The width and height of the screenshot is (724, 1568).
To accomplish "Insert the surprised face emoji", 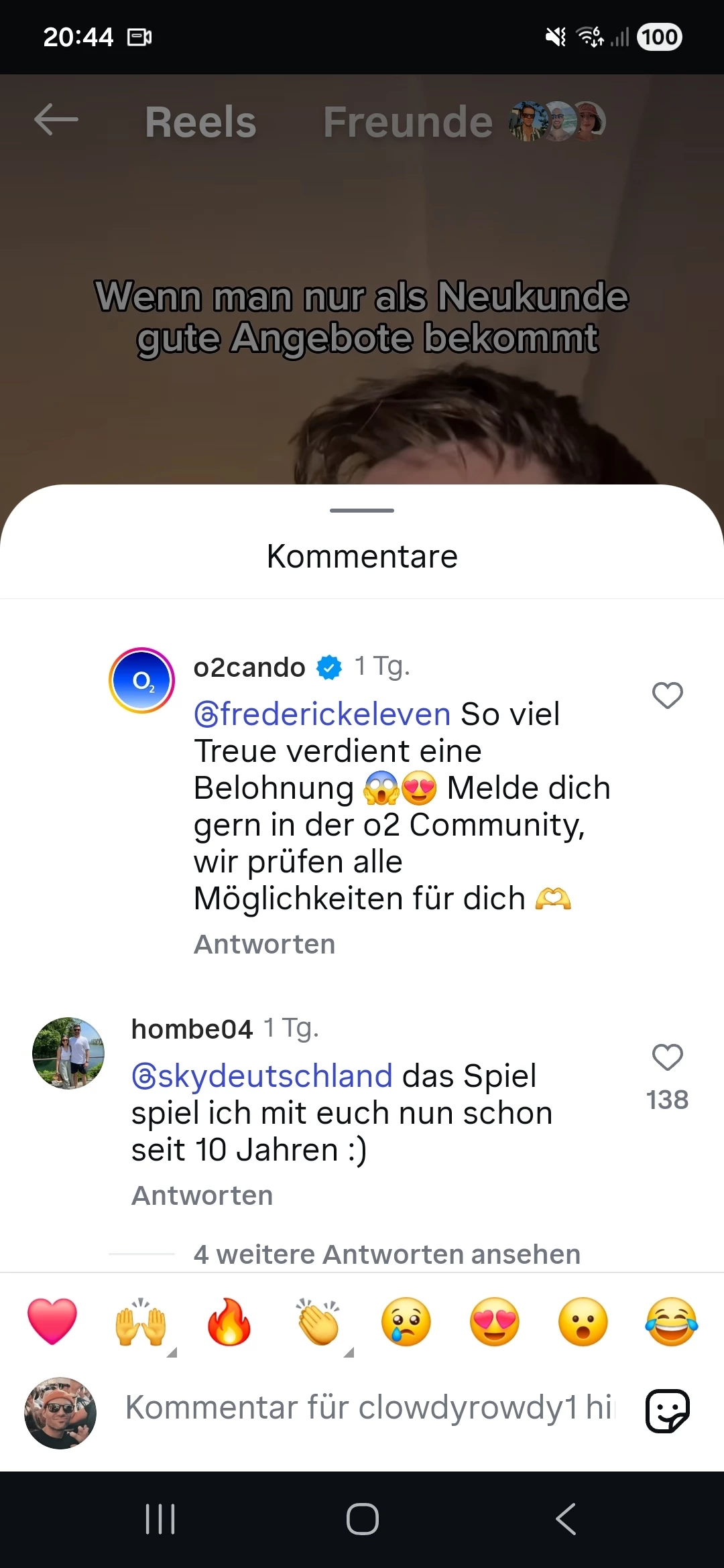I will coord(583,1323).
